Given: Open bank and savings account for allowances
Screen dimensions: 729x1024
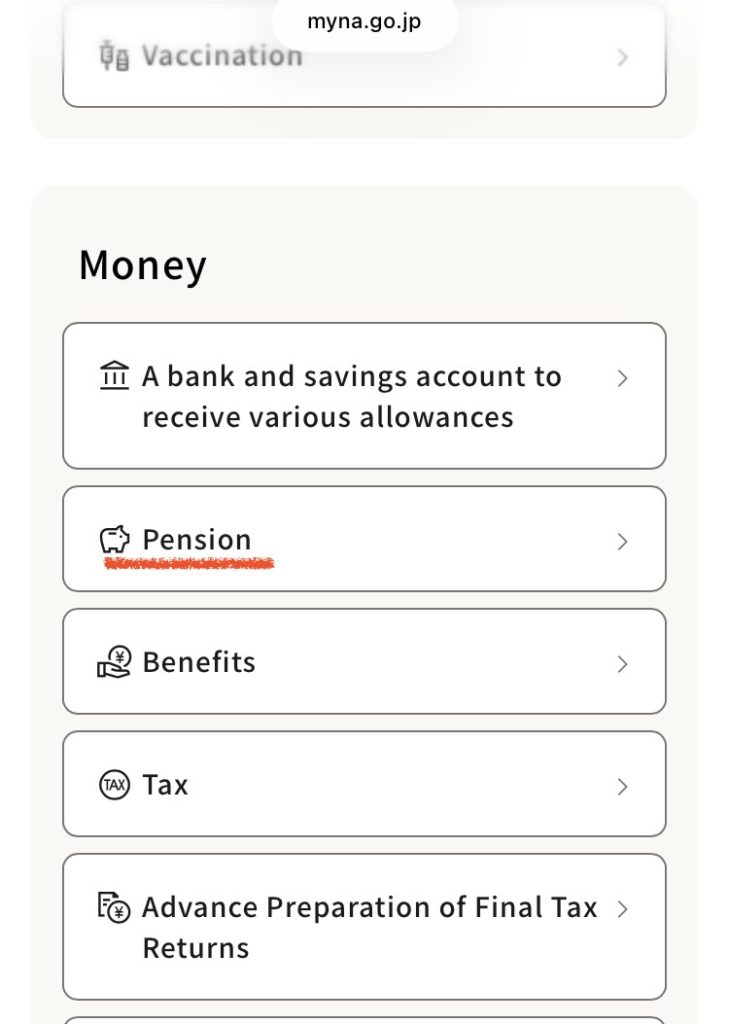Looking at the screenshot, I should (364, 396).
